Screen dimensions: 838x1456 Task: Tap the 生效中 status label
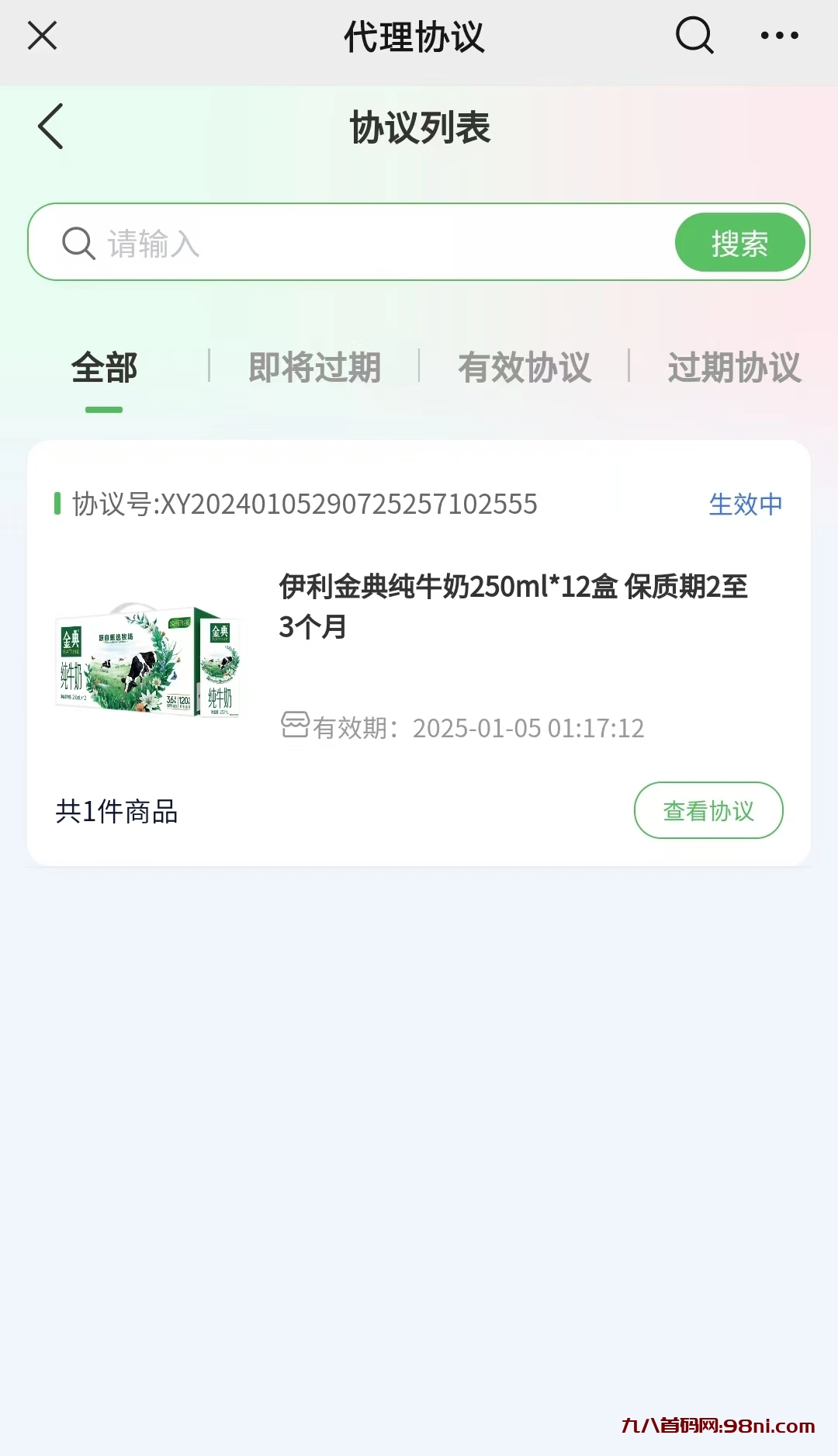[745, 504]
